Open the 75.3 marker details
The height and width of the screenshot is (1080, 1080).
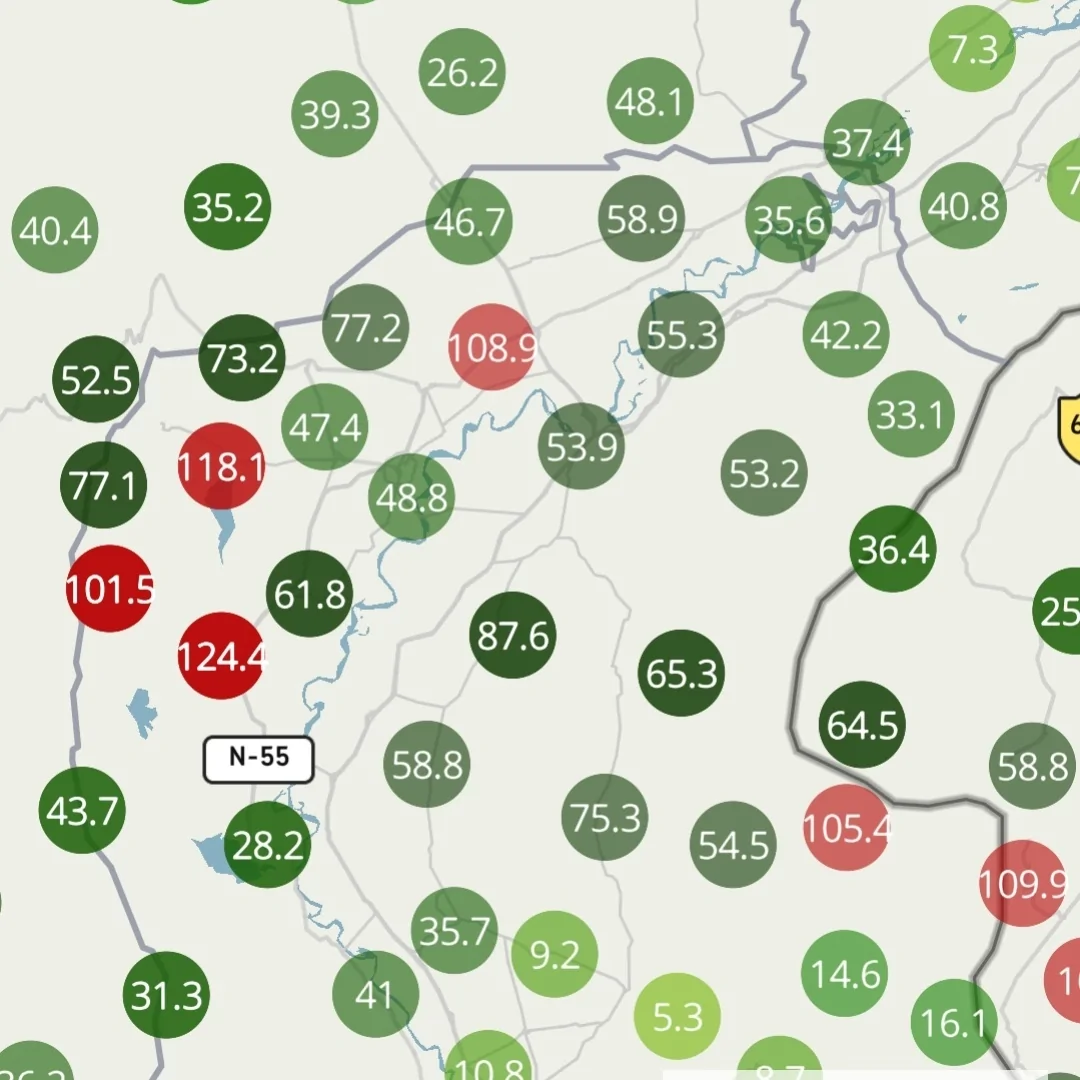[x=605, y=817]
